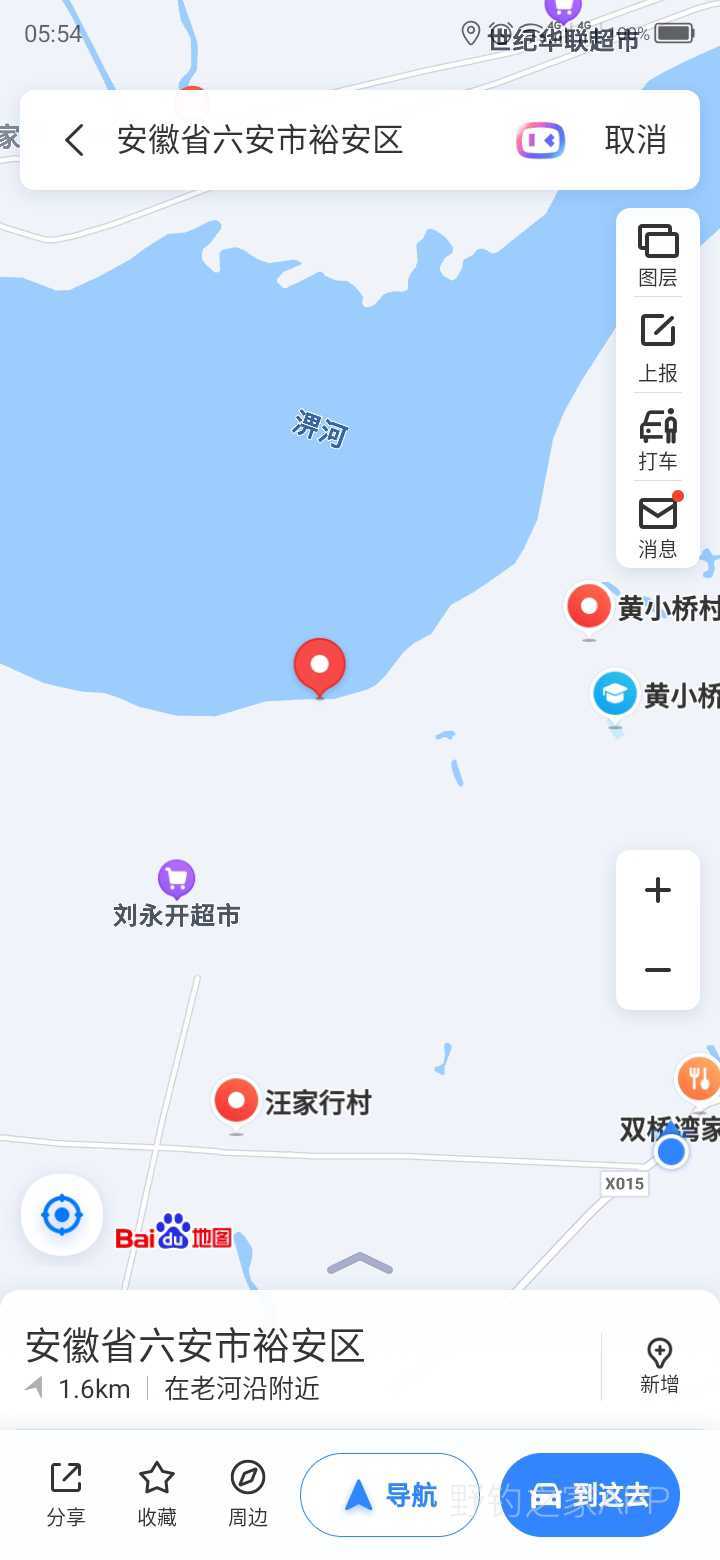Open the 图层 map layers option

pyautogui.click(x=658, y=255)
